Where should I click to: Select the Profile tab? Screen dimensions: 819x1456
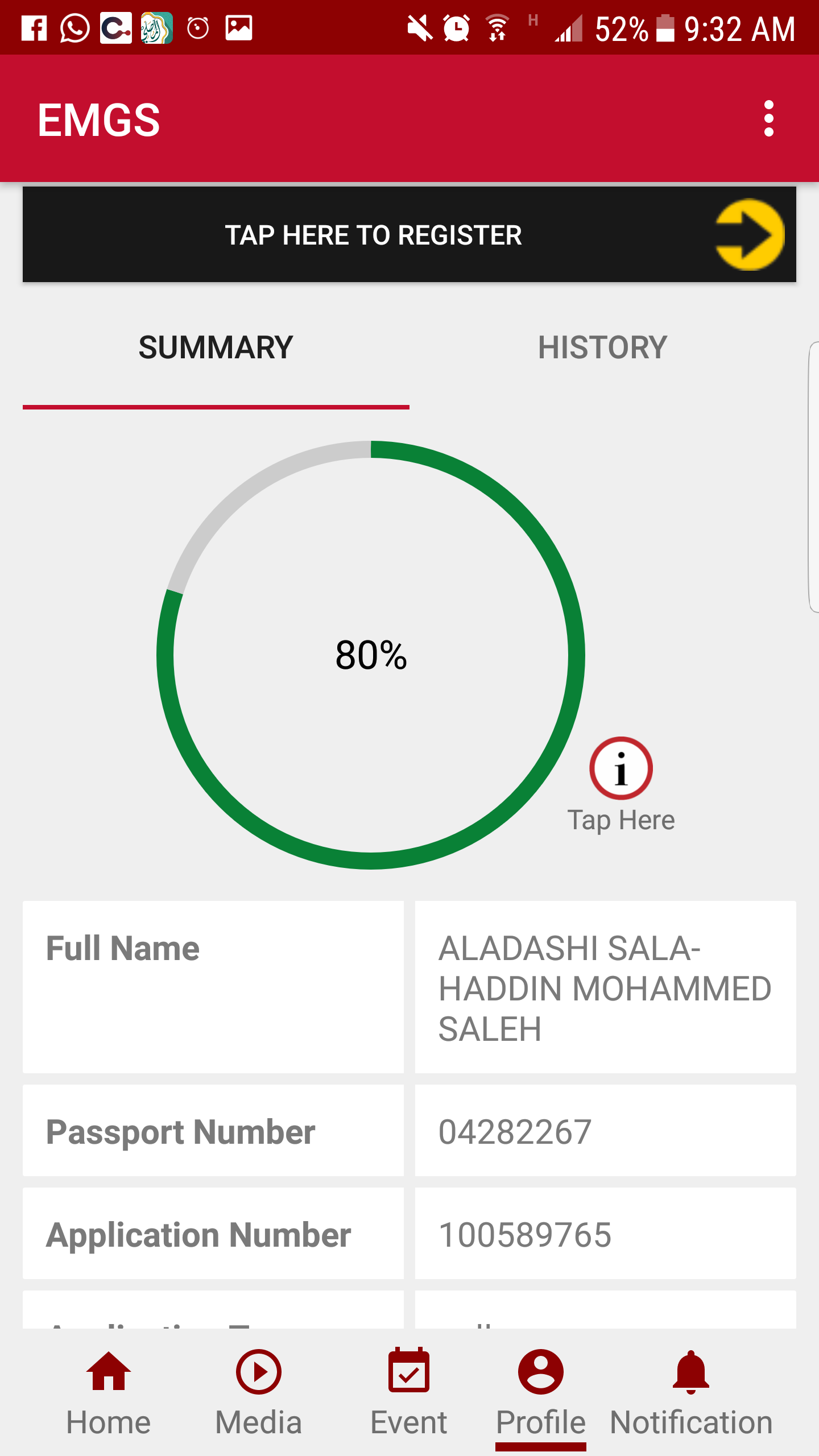coord(540,1393)
